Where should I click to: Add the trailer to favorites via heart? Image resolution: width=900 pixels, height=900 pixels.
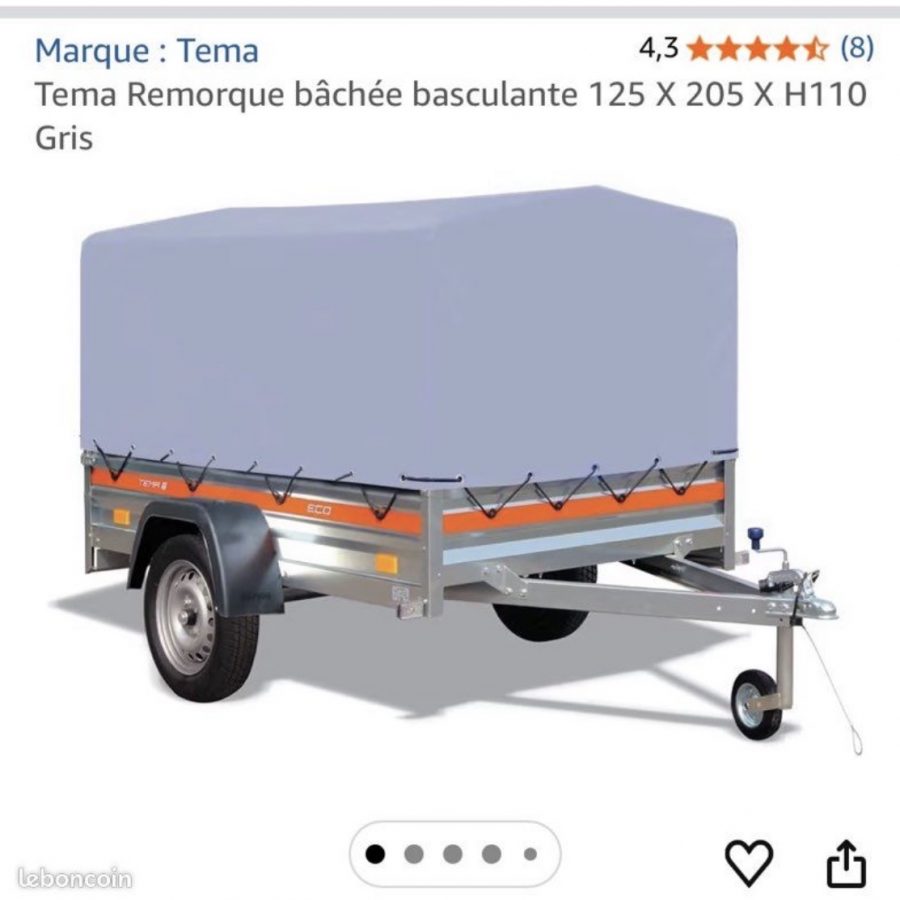(x=748, y=862)
